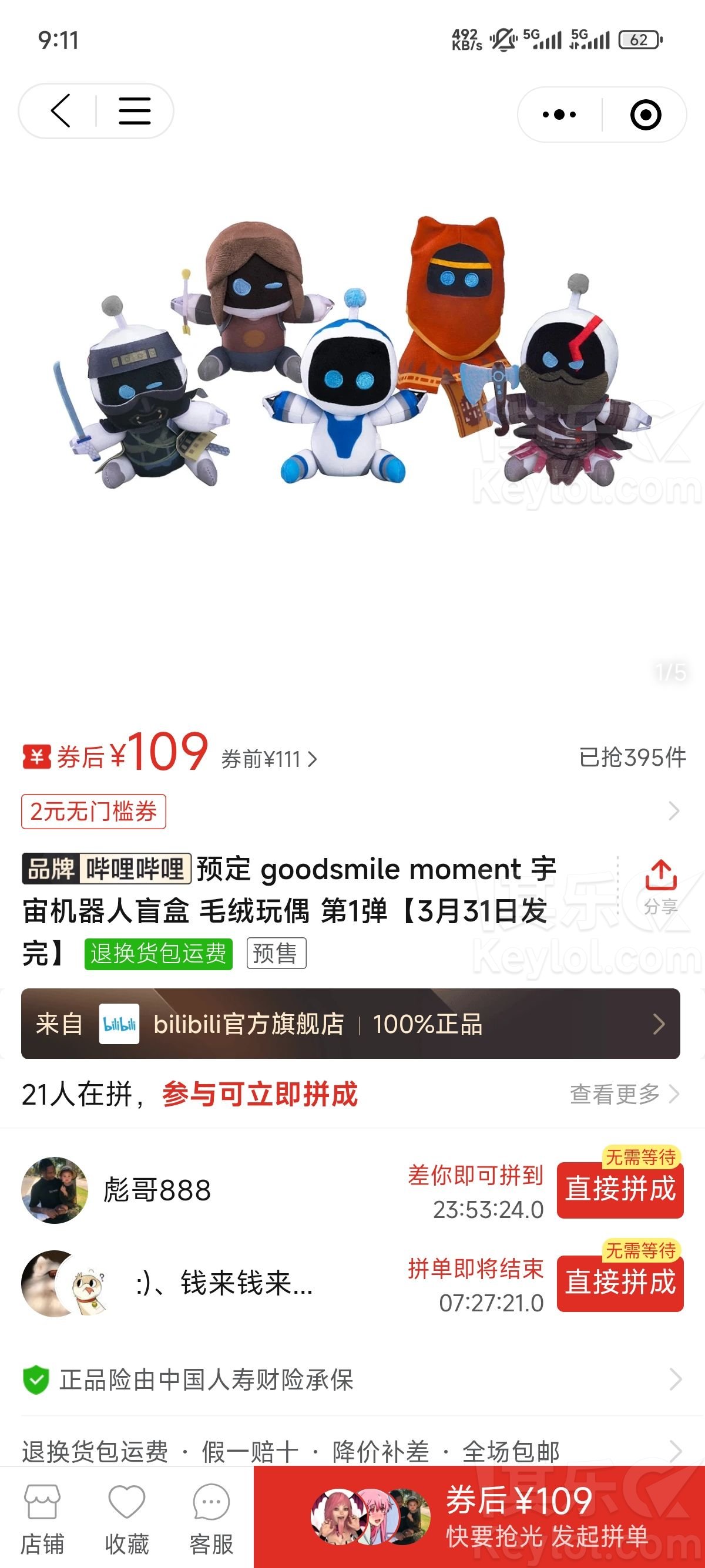Expand the 退换货包运费 service guarantees row
Screen dimensions: 705x1568
pos(351,1451)
